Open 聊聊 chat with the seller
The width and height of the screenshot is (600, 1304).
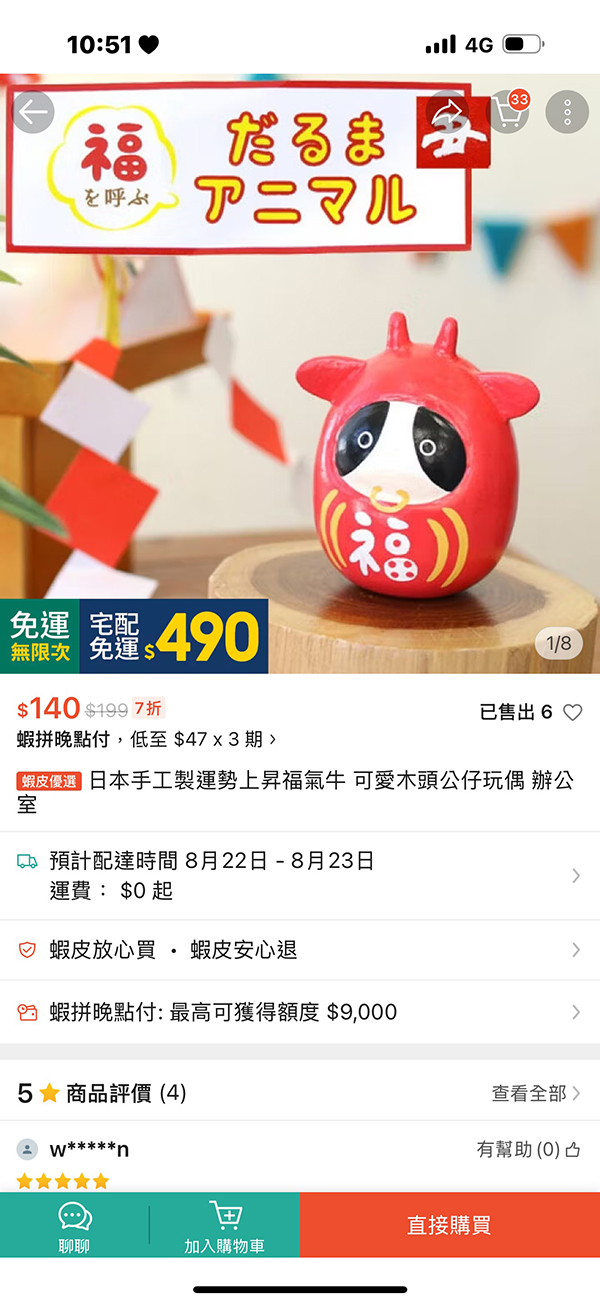74,1227
